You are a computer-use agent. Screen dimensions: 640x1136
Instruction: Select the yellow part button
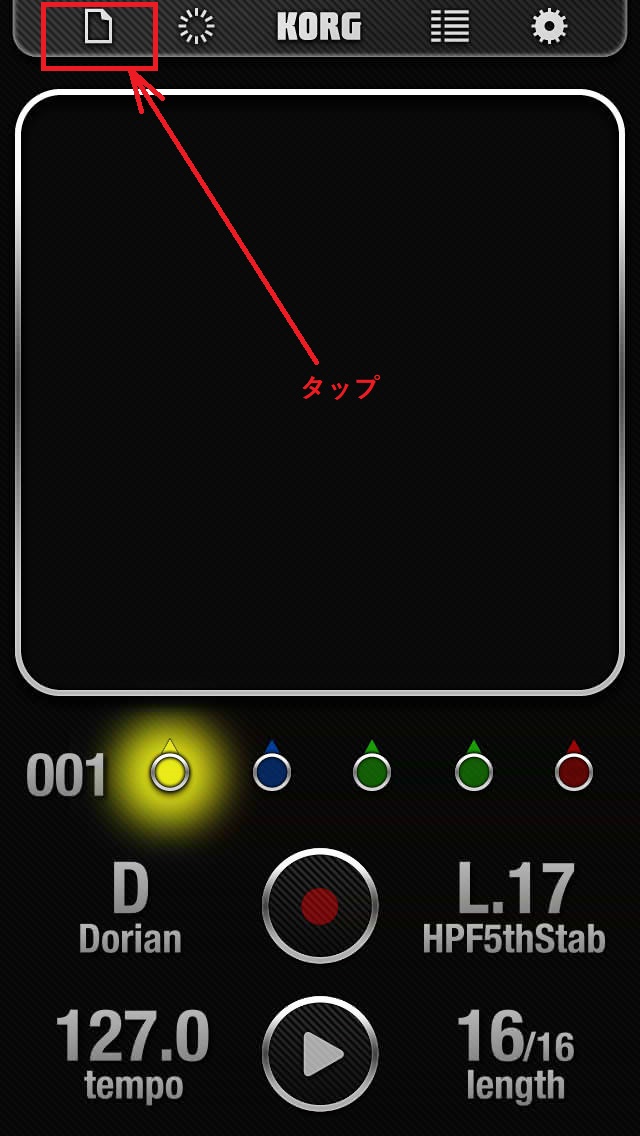point(170,772)
